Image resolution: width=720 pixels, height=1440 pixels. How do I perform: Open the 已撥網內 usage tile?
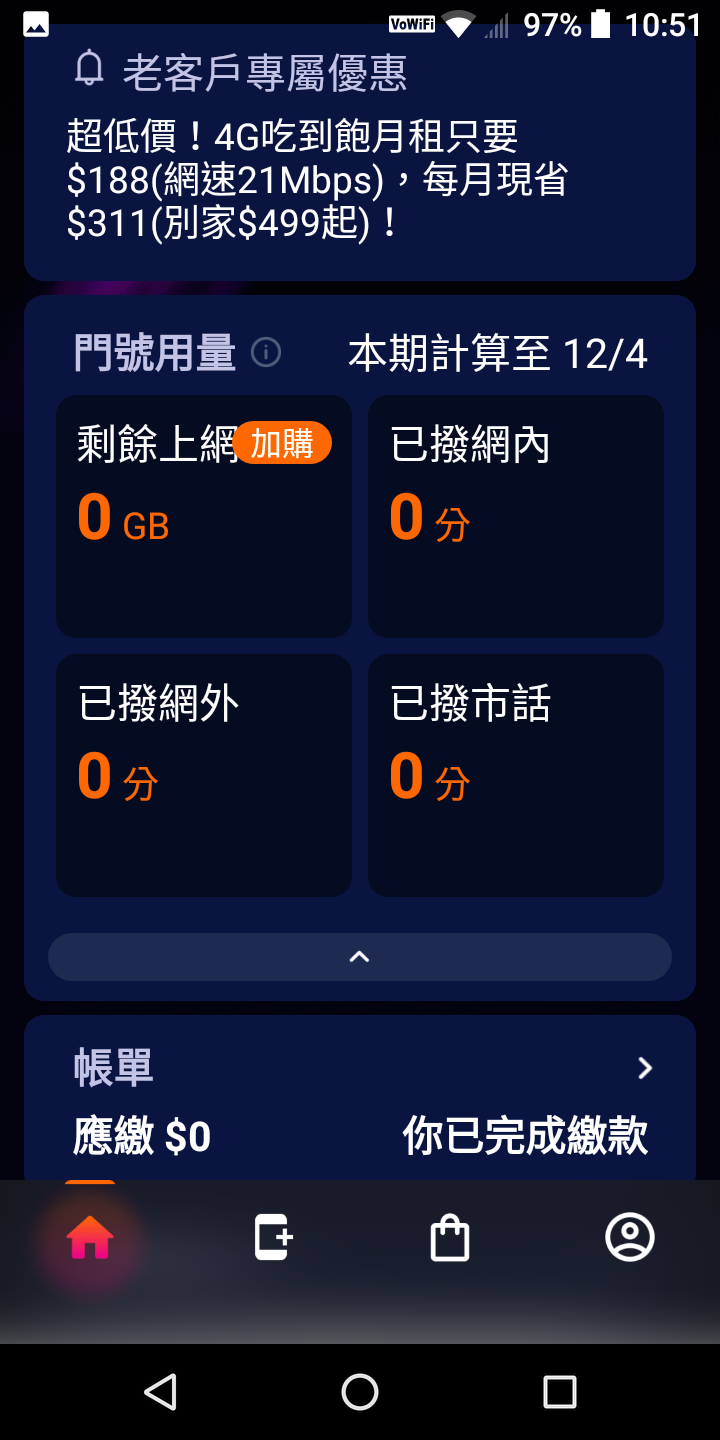[516, 516]
